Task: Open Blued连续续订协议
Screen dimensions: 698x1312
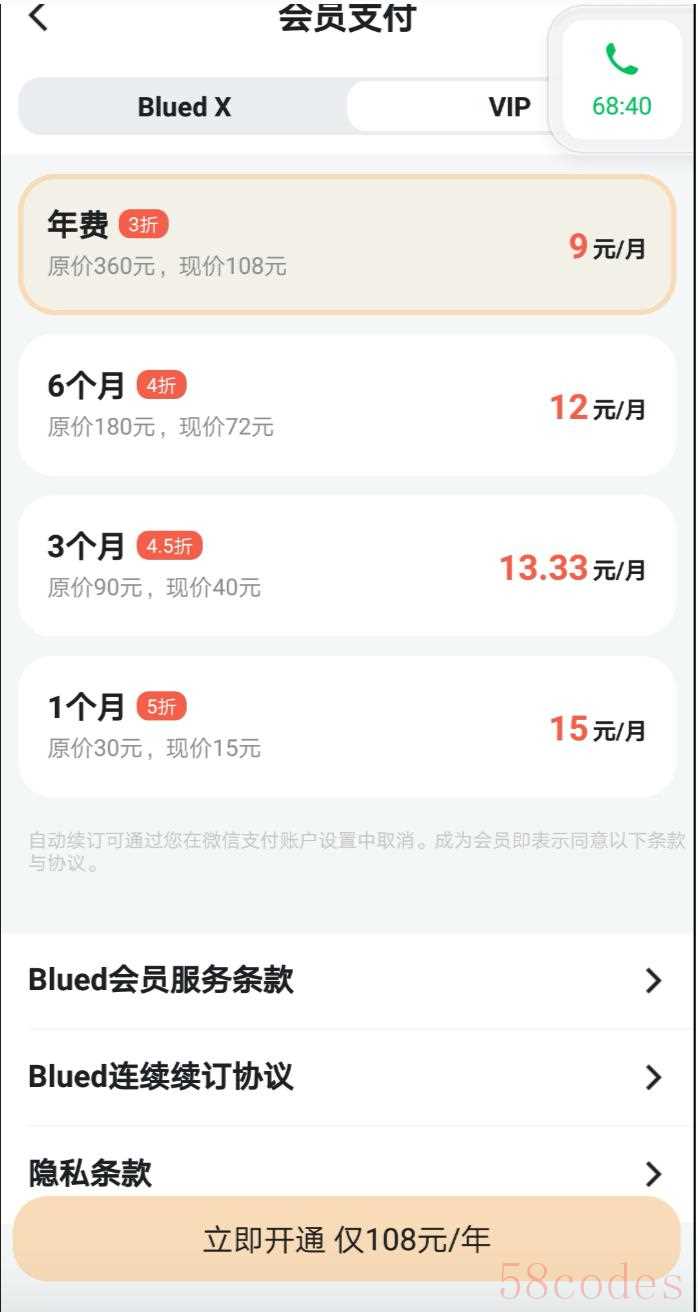Action: tap(347, 1077)
